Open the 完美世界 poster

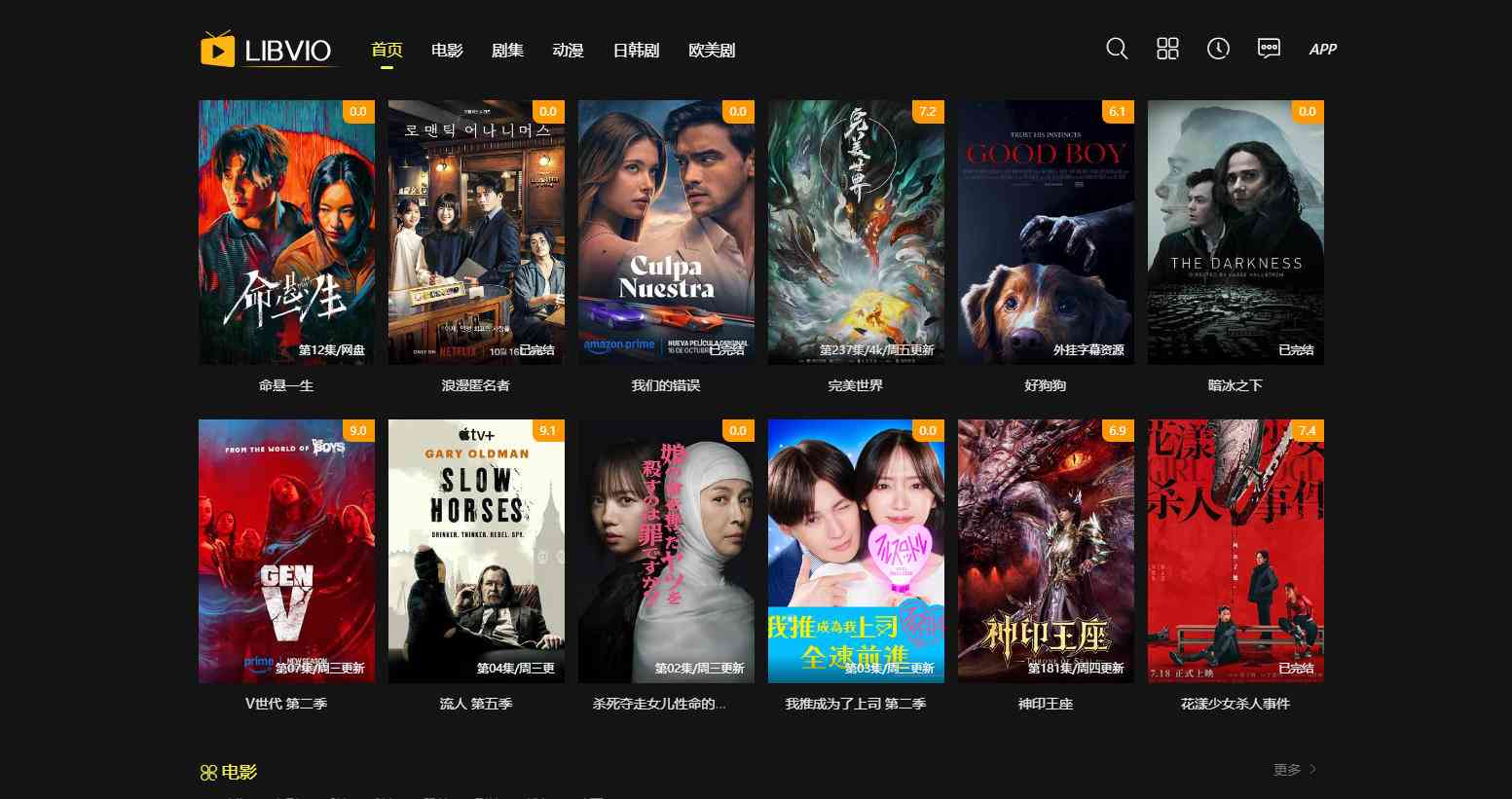[x=856, y=232]
